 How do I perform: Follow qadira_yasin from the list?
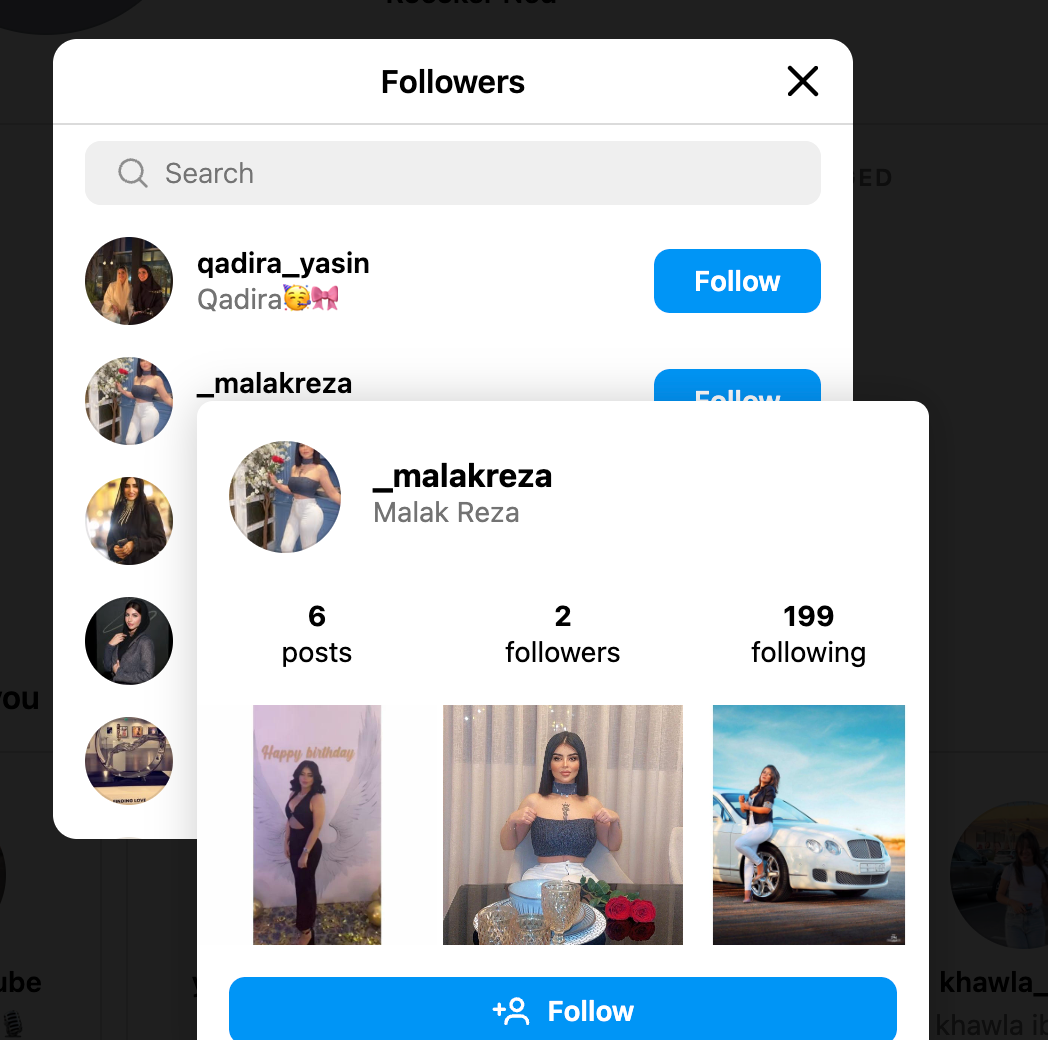coord(737,281)
